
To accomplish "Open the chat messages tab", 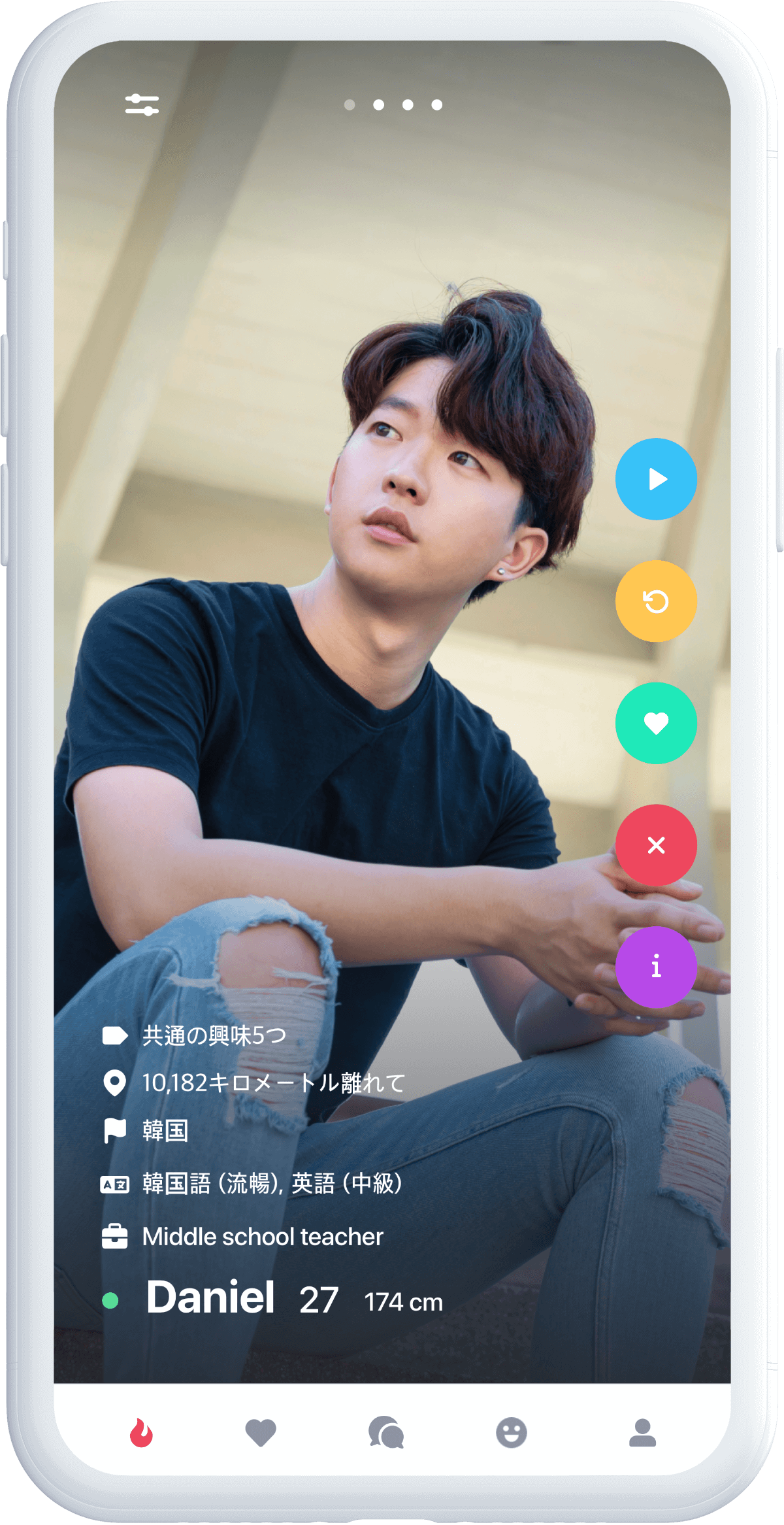I will point(386,1433).
